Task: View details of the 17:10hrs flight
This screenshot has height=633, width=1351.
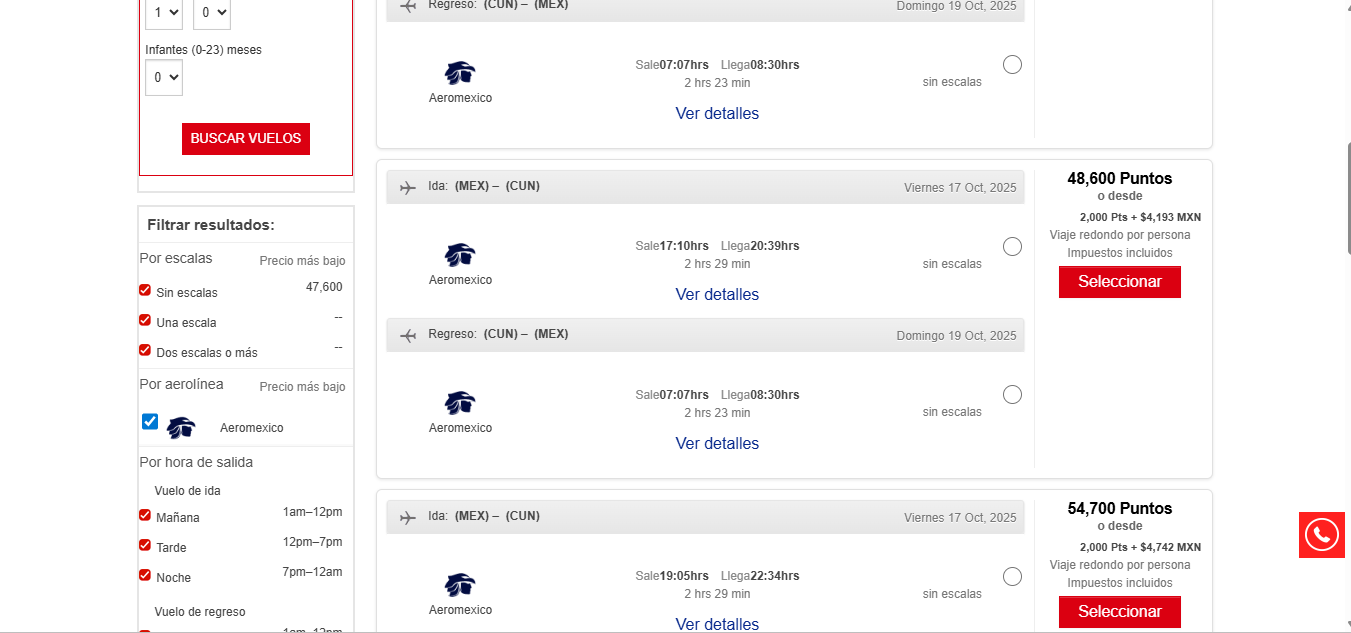Action: 717,295
